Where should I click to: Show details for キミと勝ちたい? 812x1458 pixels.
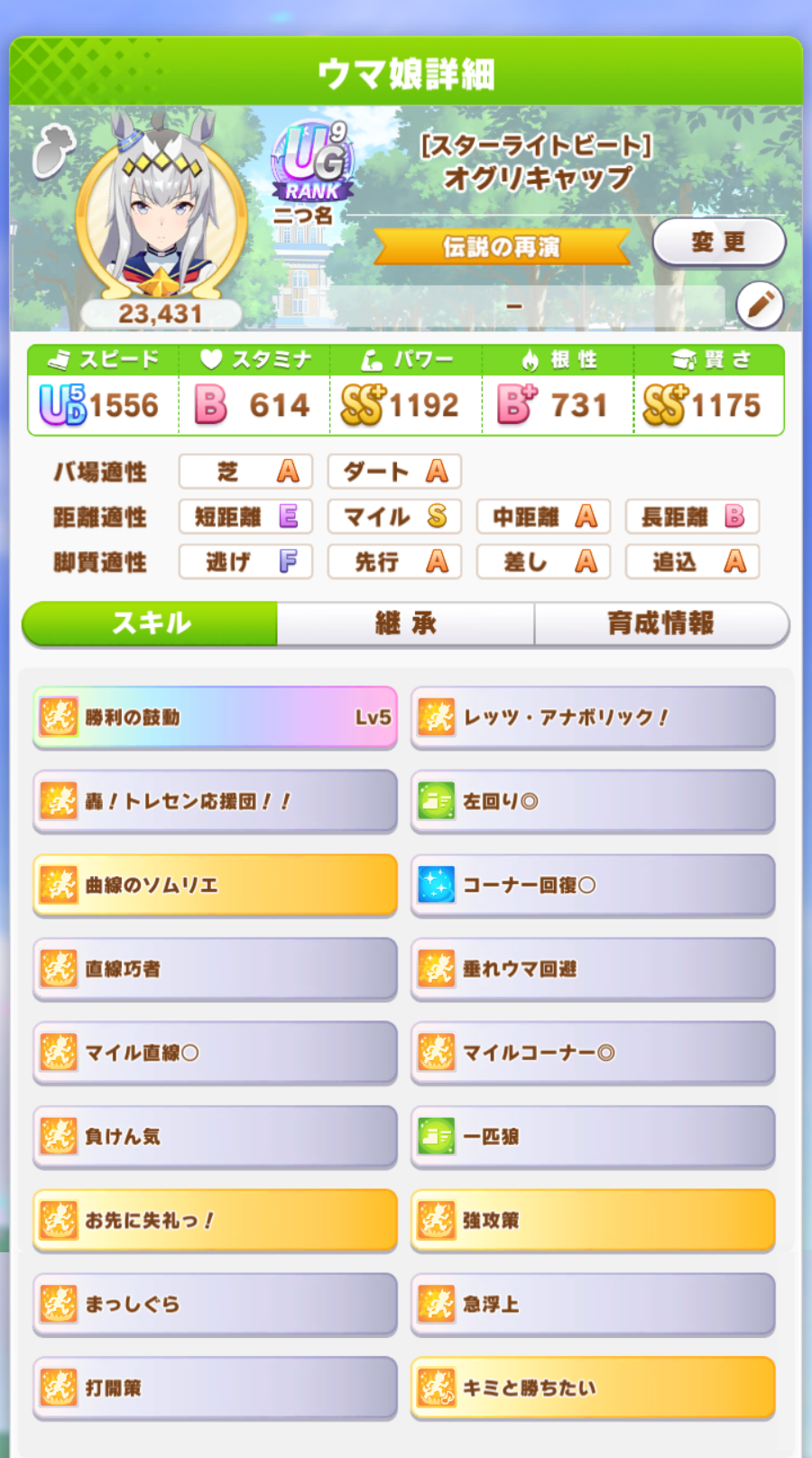(x=593, y=1389)
